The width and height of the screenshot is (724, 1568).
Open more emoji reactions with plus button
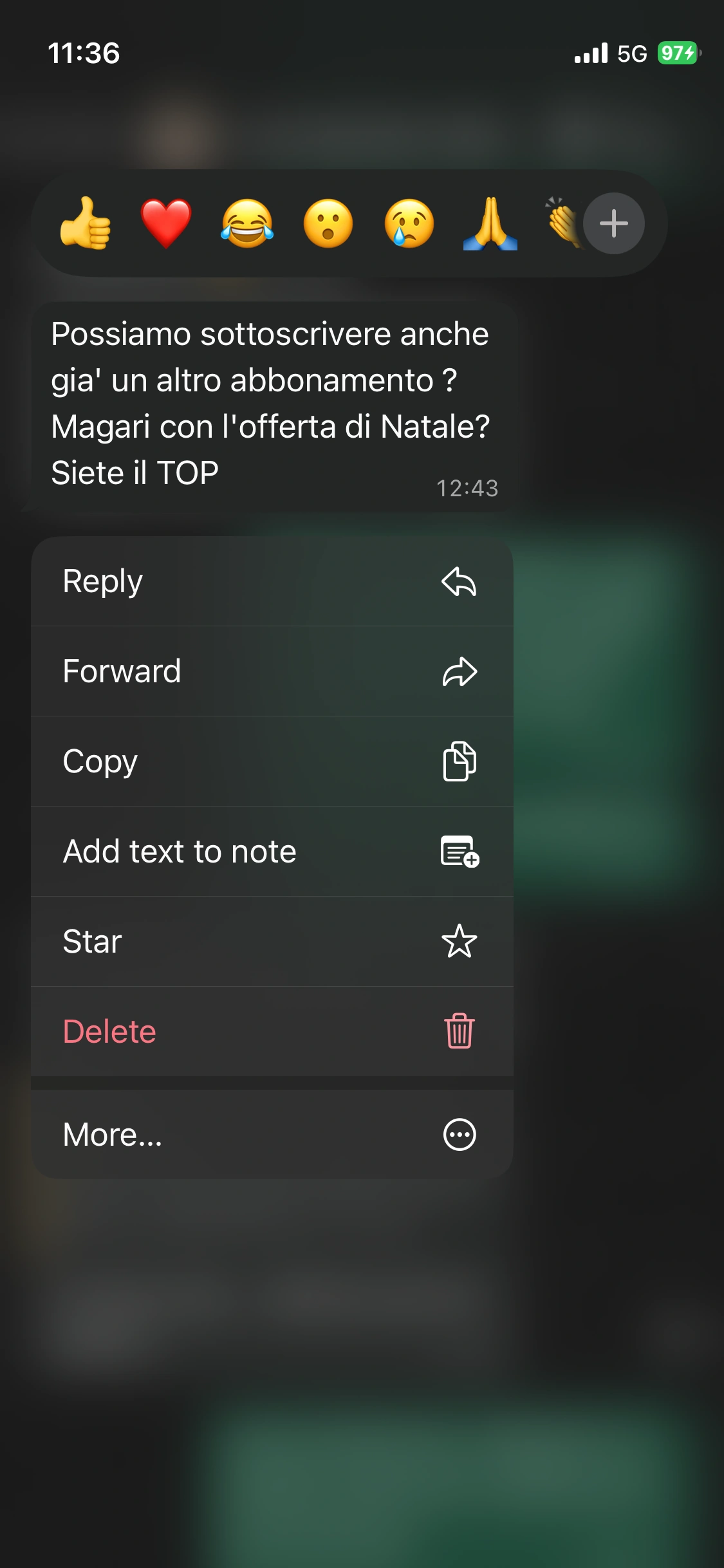613,223
